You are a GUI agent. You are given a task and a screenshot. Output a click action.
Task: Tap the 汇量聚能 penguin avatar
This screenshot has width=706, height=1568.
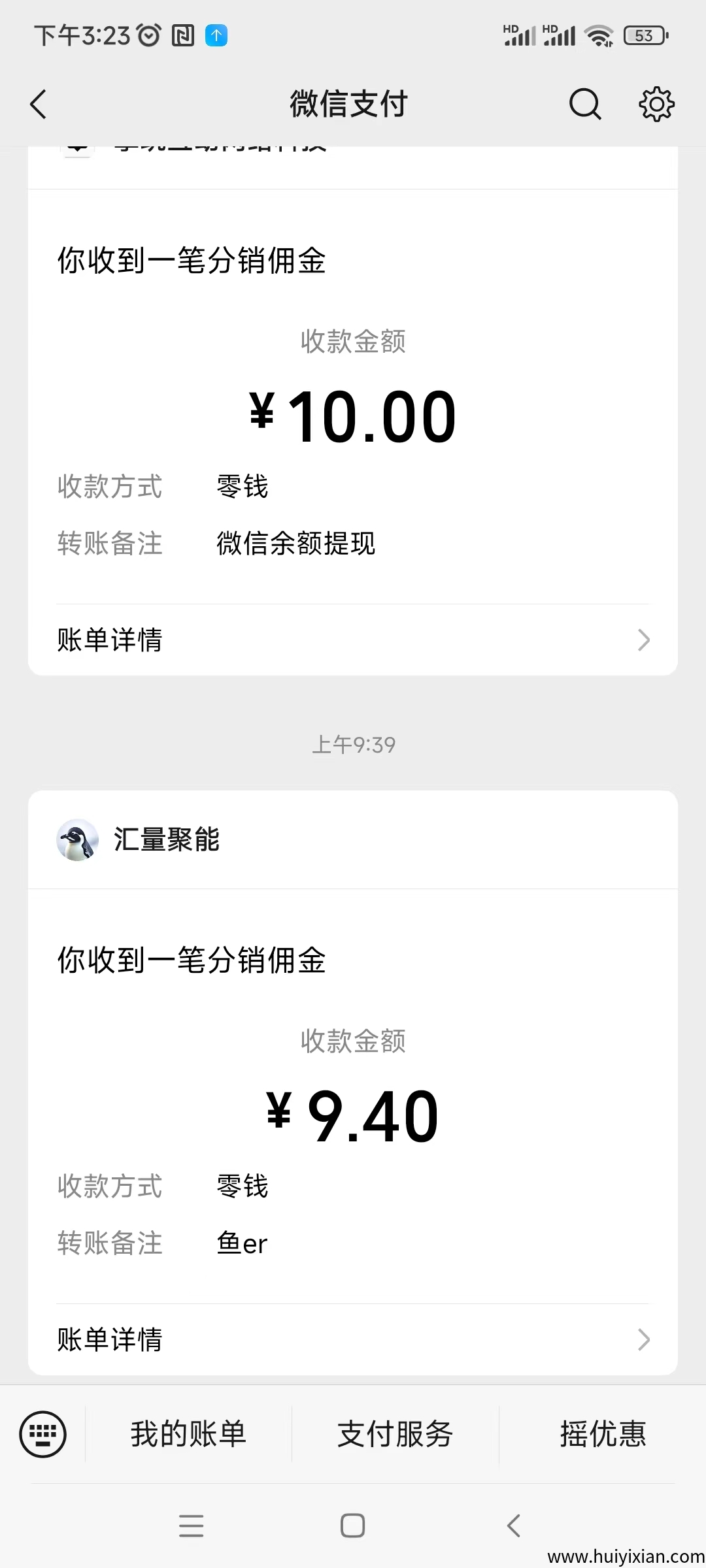(77, 841)
